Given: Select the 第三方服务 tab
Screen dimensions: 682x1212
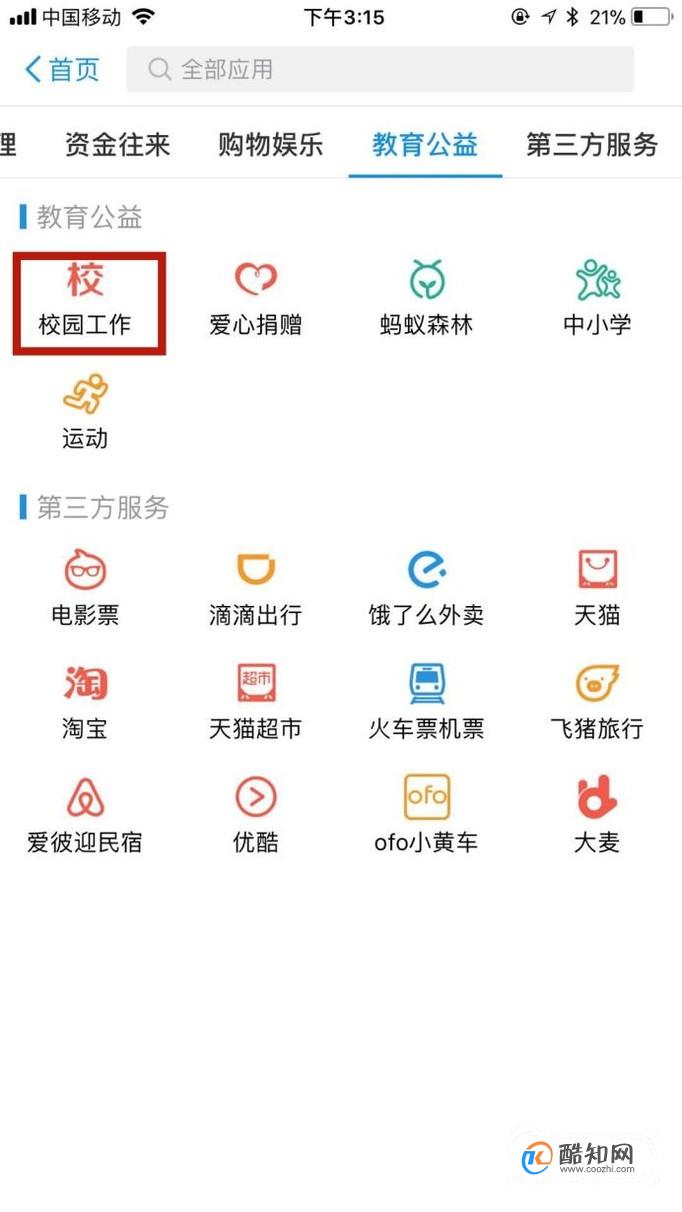Looking at the screenshot, I should [x=592, y=145].
